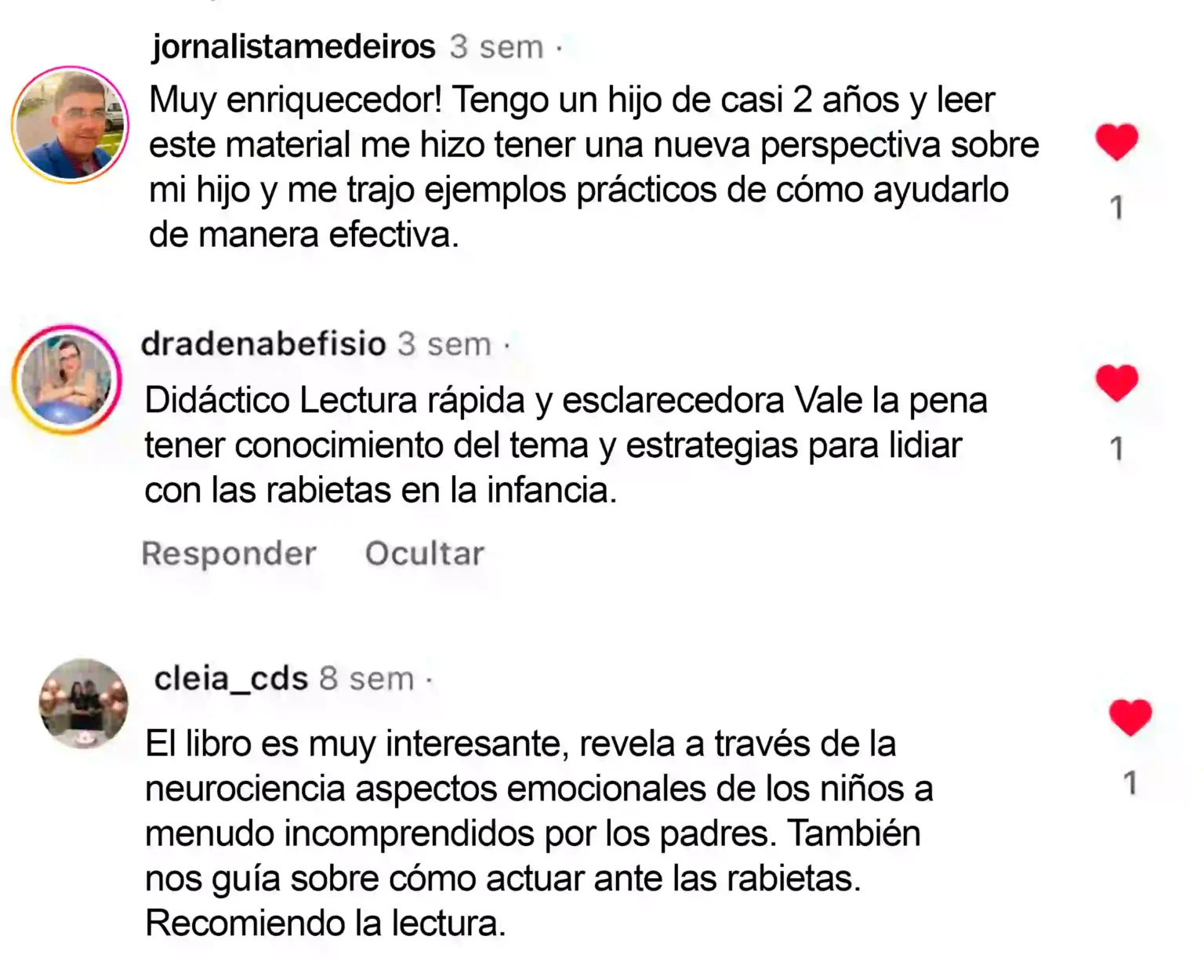
Task: Open the jornalistamedeiros username link
Action: [x=294, y=47]
